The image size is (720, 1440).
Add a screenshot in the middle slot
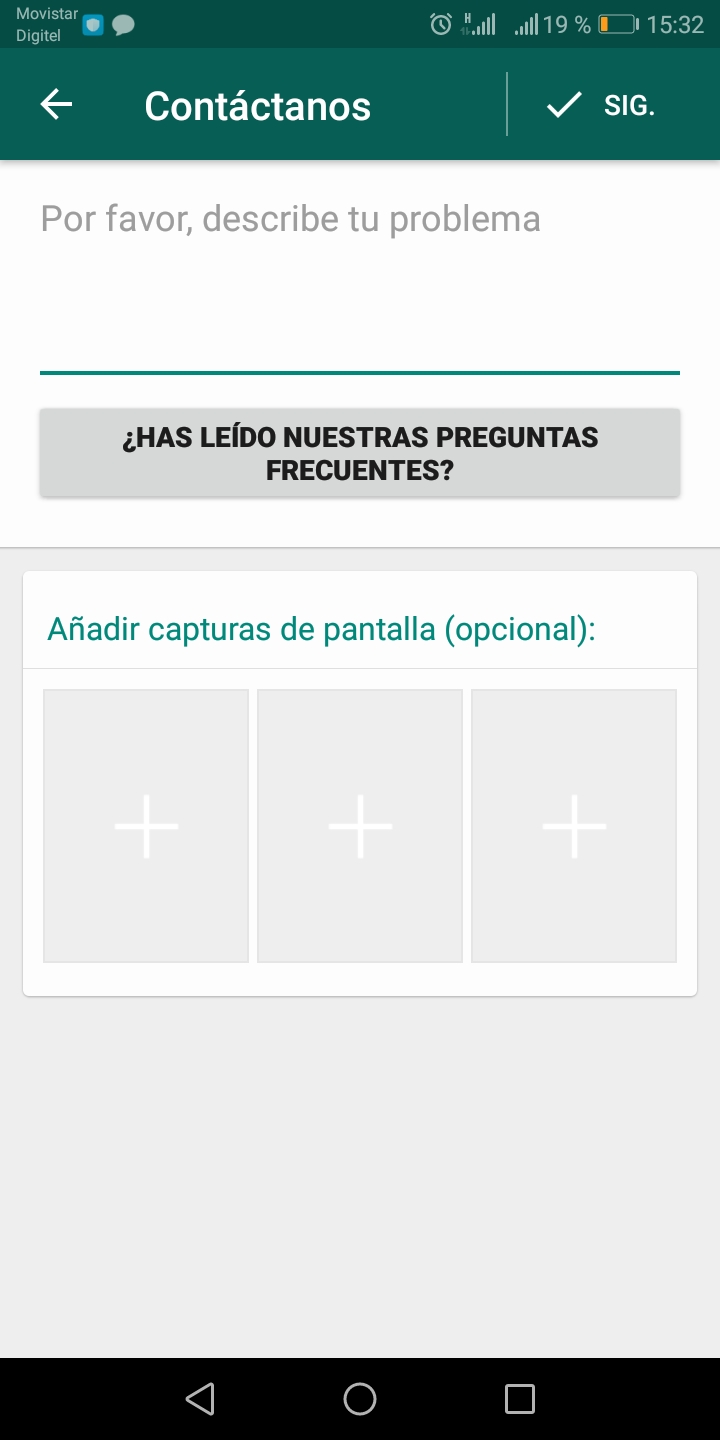point(360,826)
